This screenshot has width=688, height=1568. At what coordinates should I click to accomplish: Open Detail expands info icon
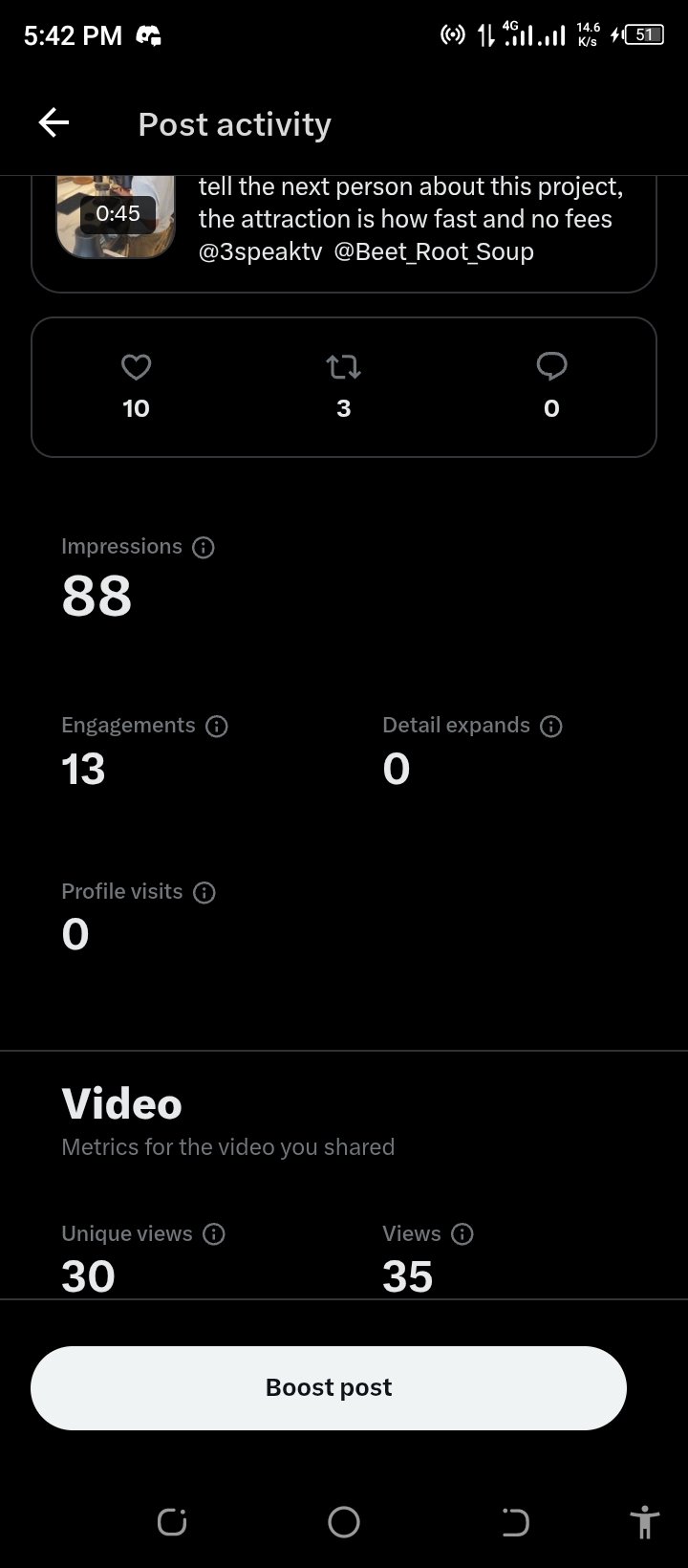click(551, 726)
